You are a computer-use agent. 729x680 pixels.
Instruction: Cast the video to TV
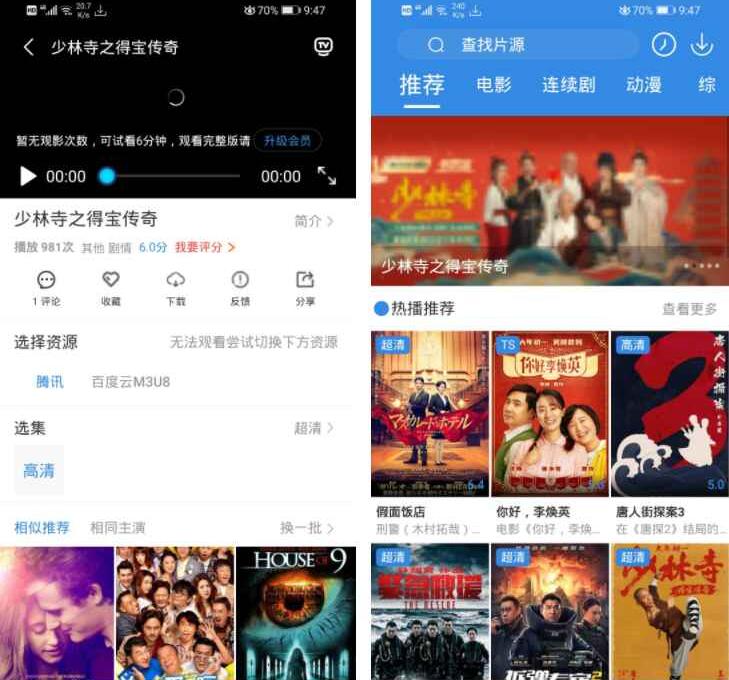(323, 47)
